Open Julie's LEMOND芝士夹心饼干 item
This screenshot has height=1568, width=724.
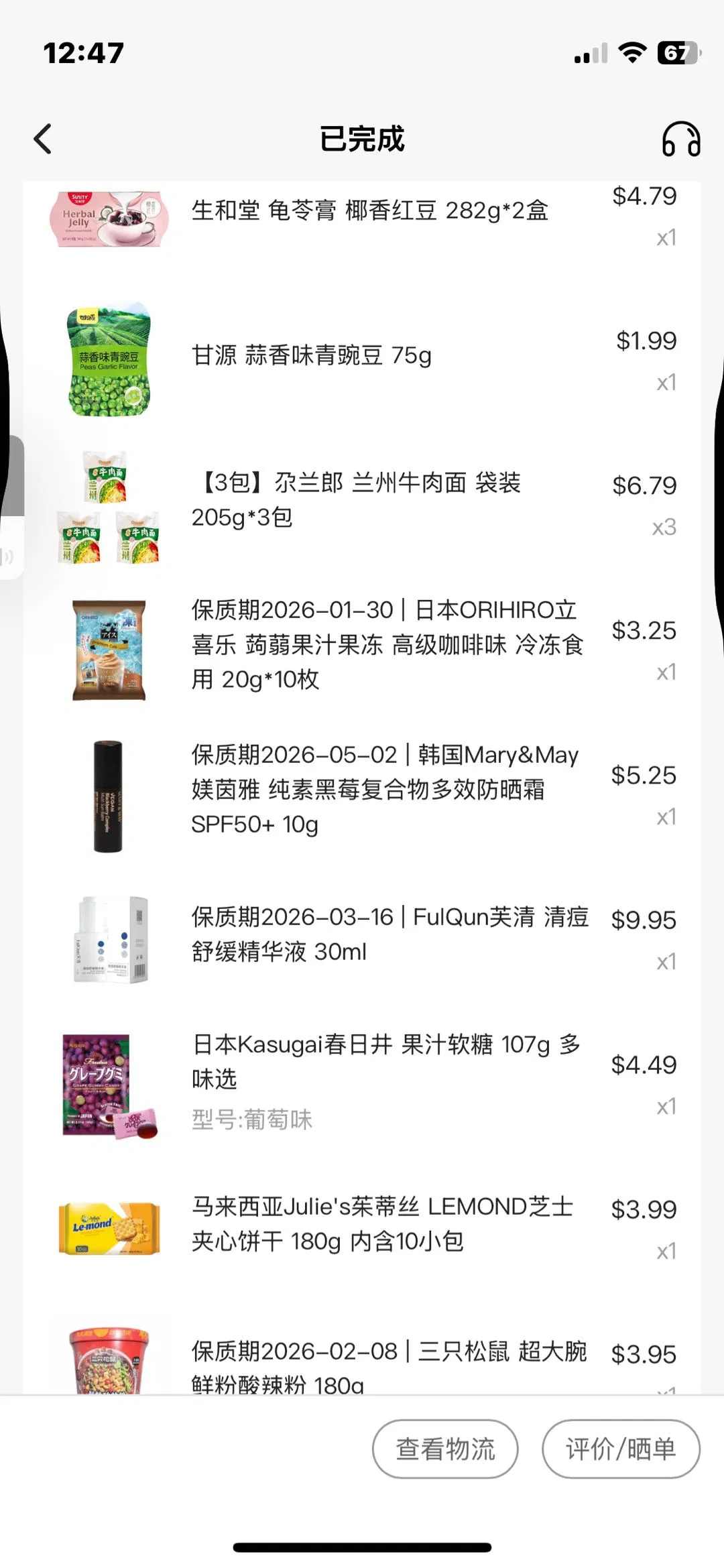click(382, 1224)
